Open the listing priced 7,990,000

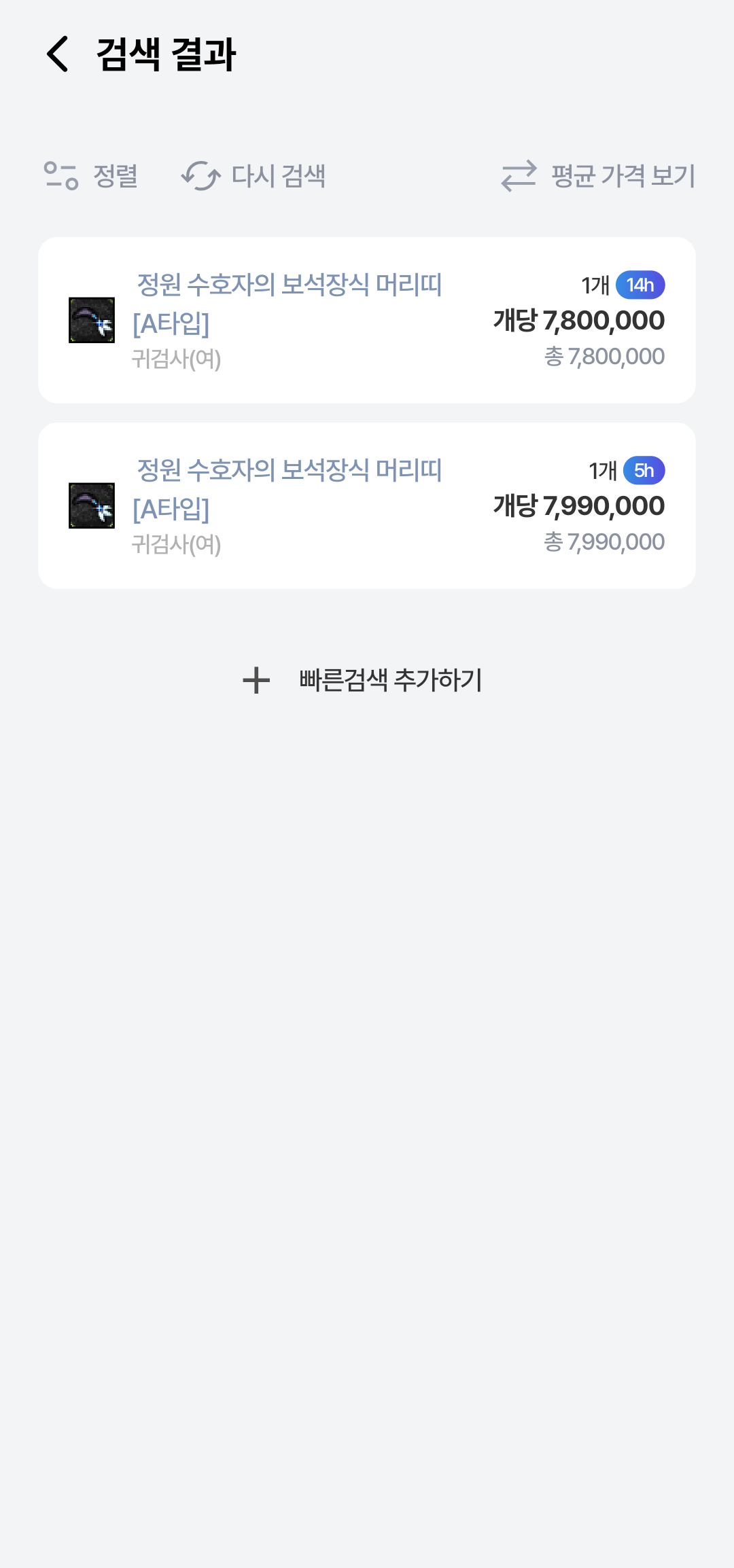point(367,505)
